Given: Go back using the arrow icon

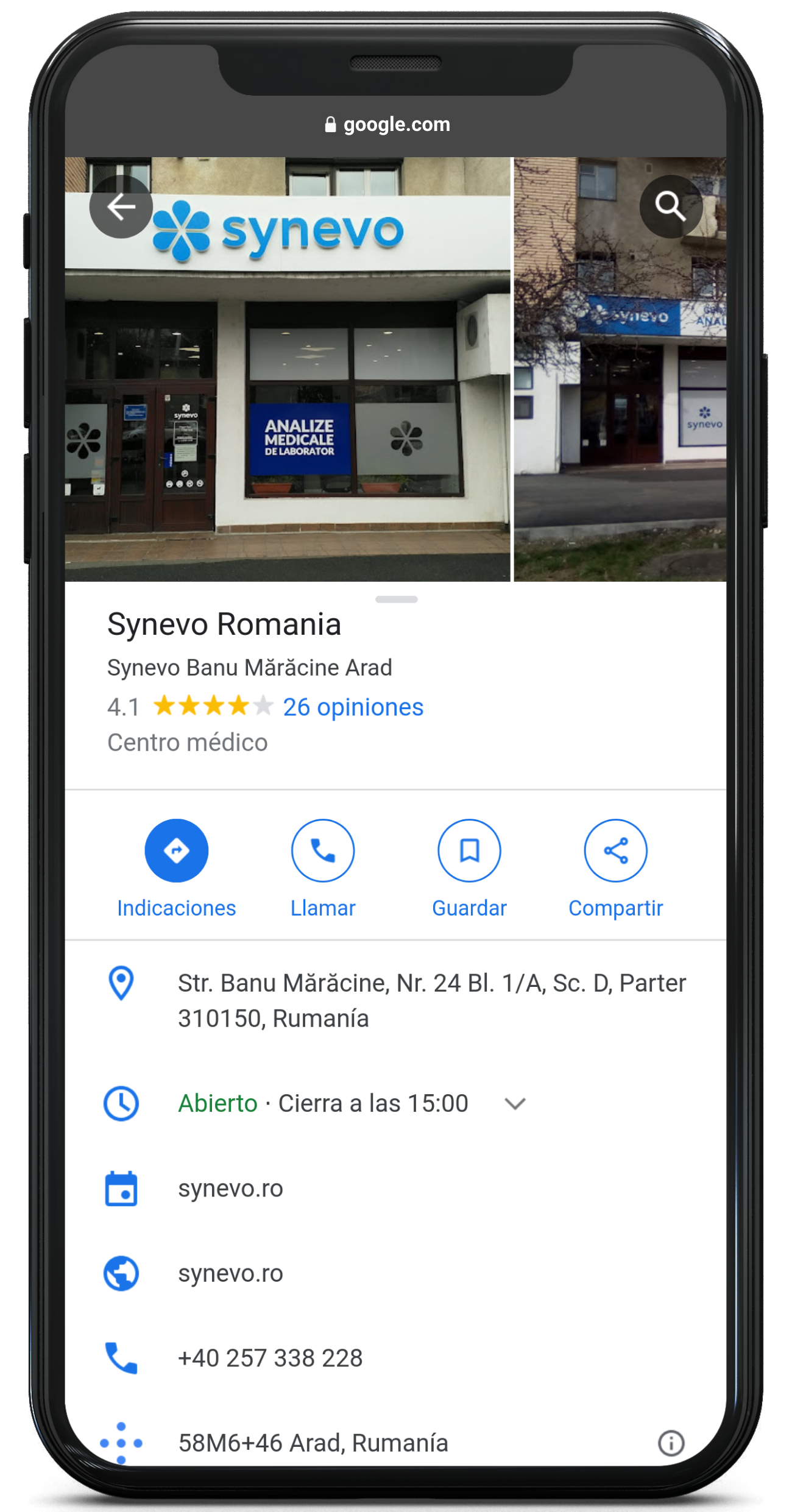Looking at the screenshot, I should pos(121,207).
